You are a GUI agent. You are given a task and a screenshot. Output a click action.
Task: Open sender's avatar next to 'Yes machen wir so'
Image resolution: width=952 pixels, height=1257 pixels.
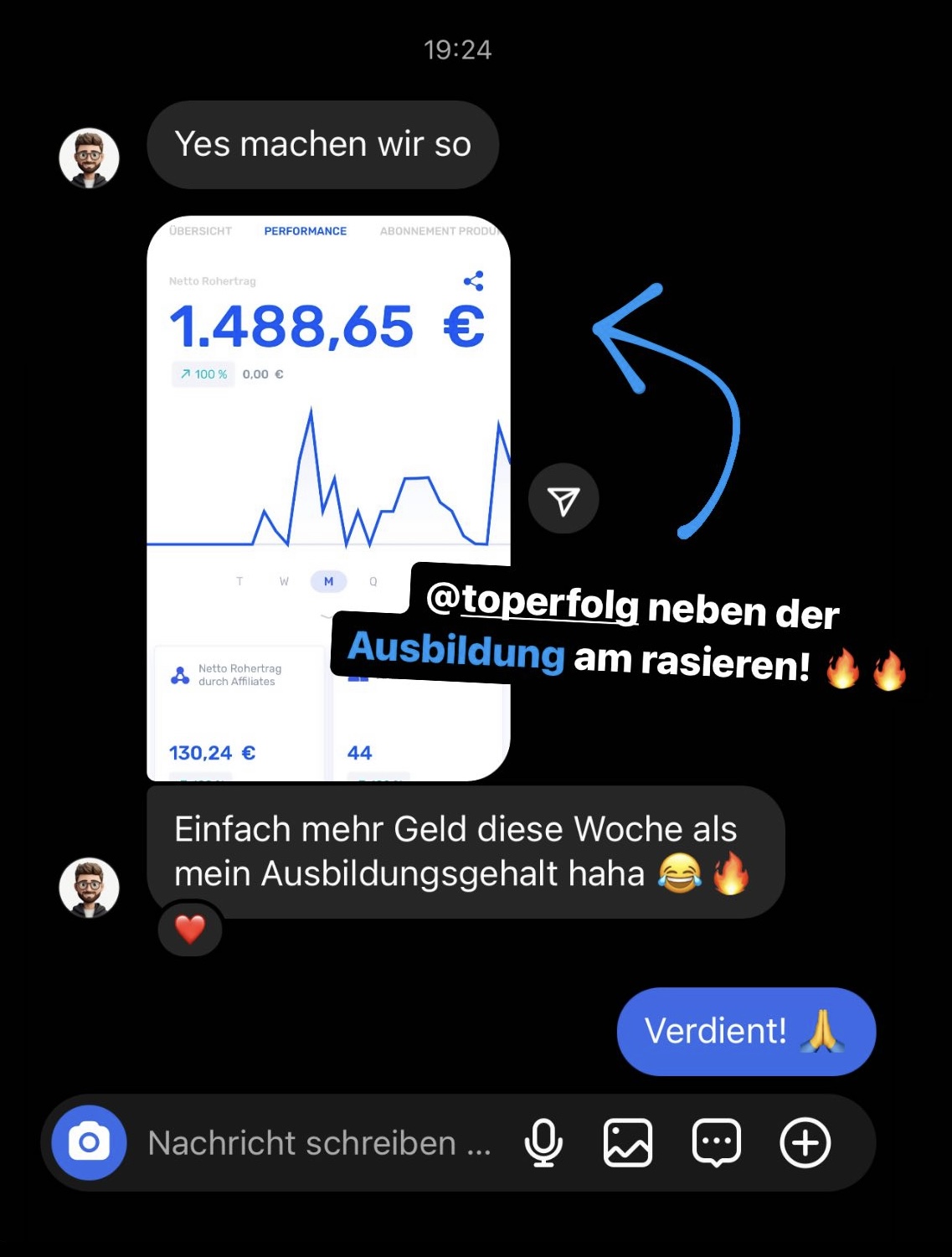90,157
